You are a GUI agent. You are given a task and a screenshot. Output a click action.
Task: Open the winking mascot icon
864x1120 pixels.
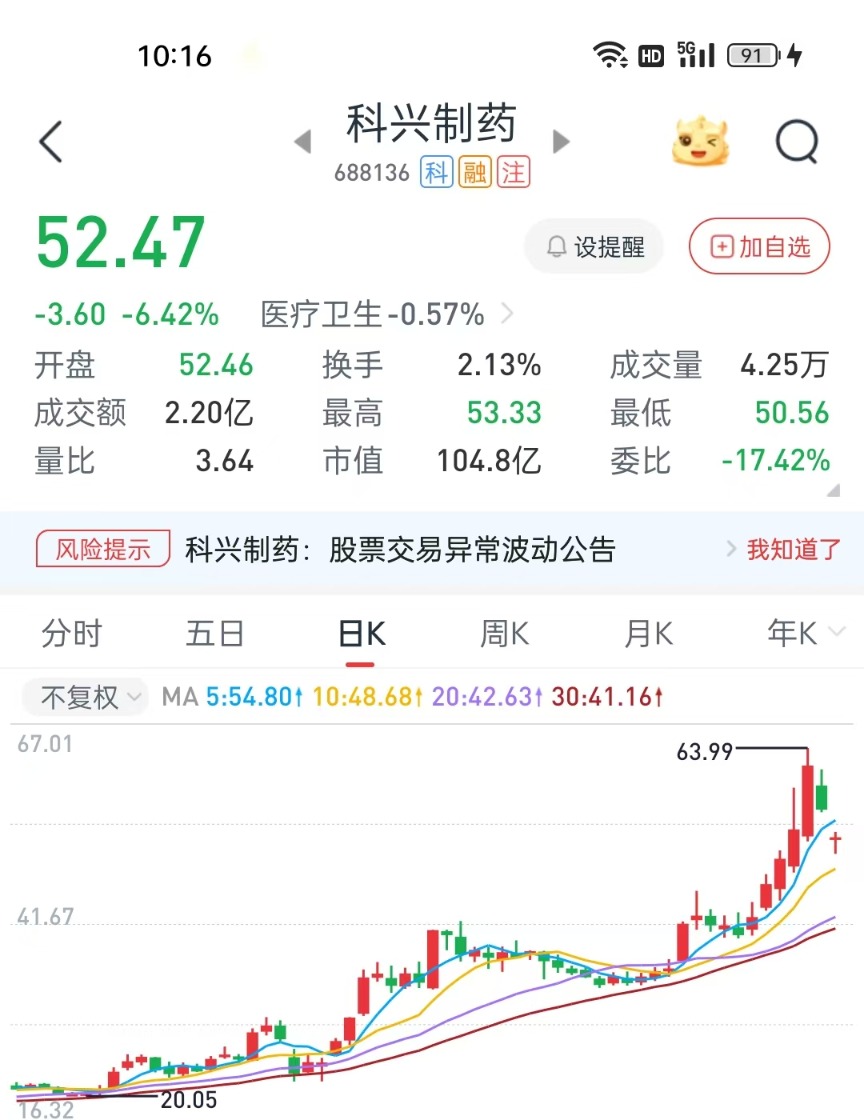(x=700, y=143)
